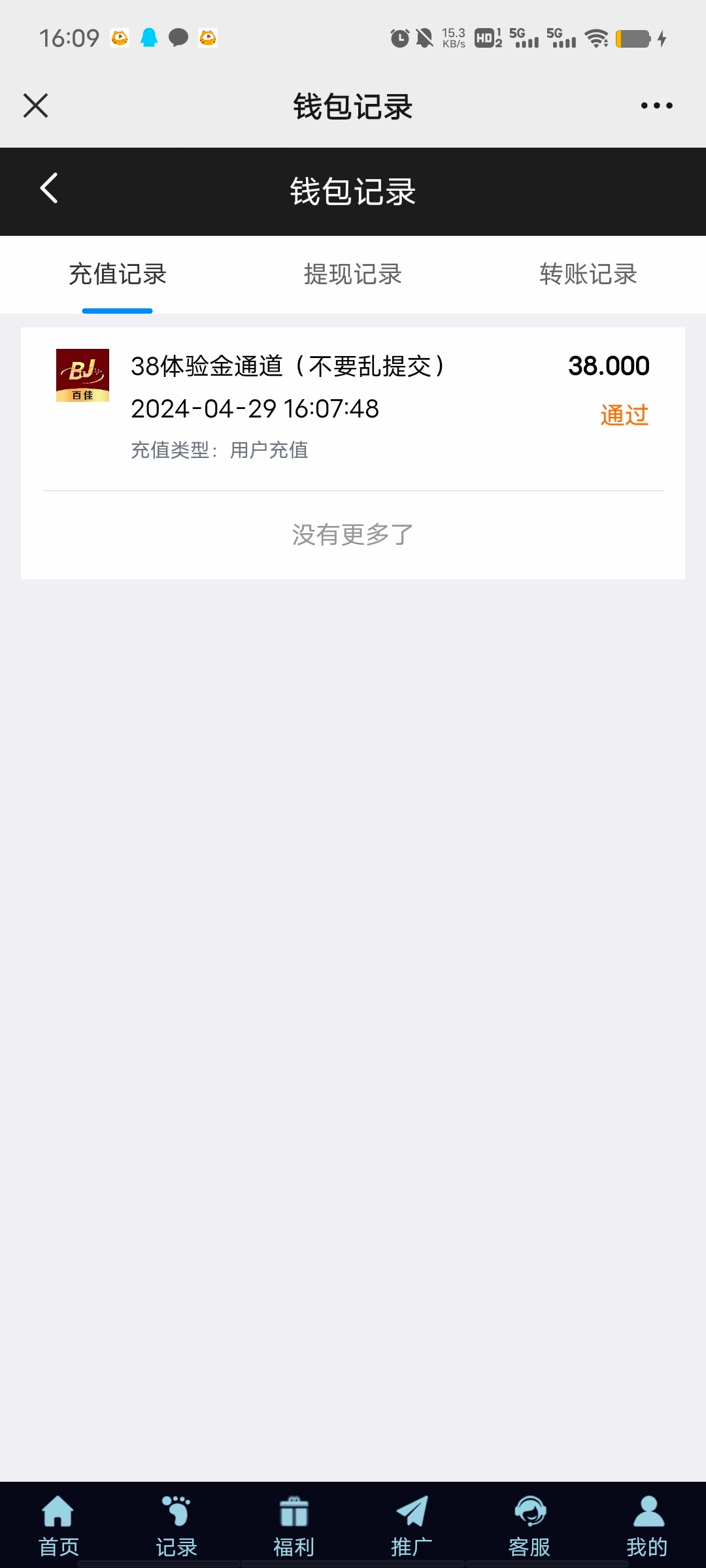
Task: Open the three-dot more options menu
Action: pos(656,105)
